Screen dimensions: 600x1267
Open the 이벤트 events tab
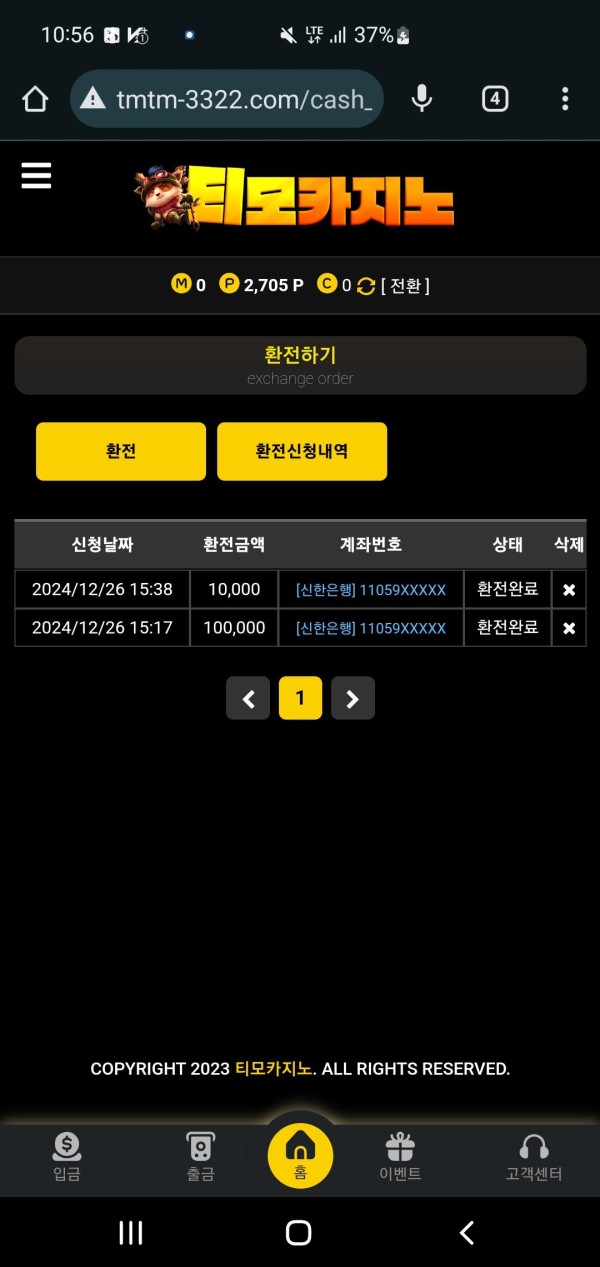point(400,1157)
